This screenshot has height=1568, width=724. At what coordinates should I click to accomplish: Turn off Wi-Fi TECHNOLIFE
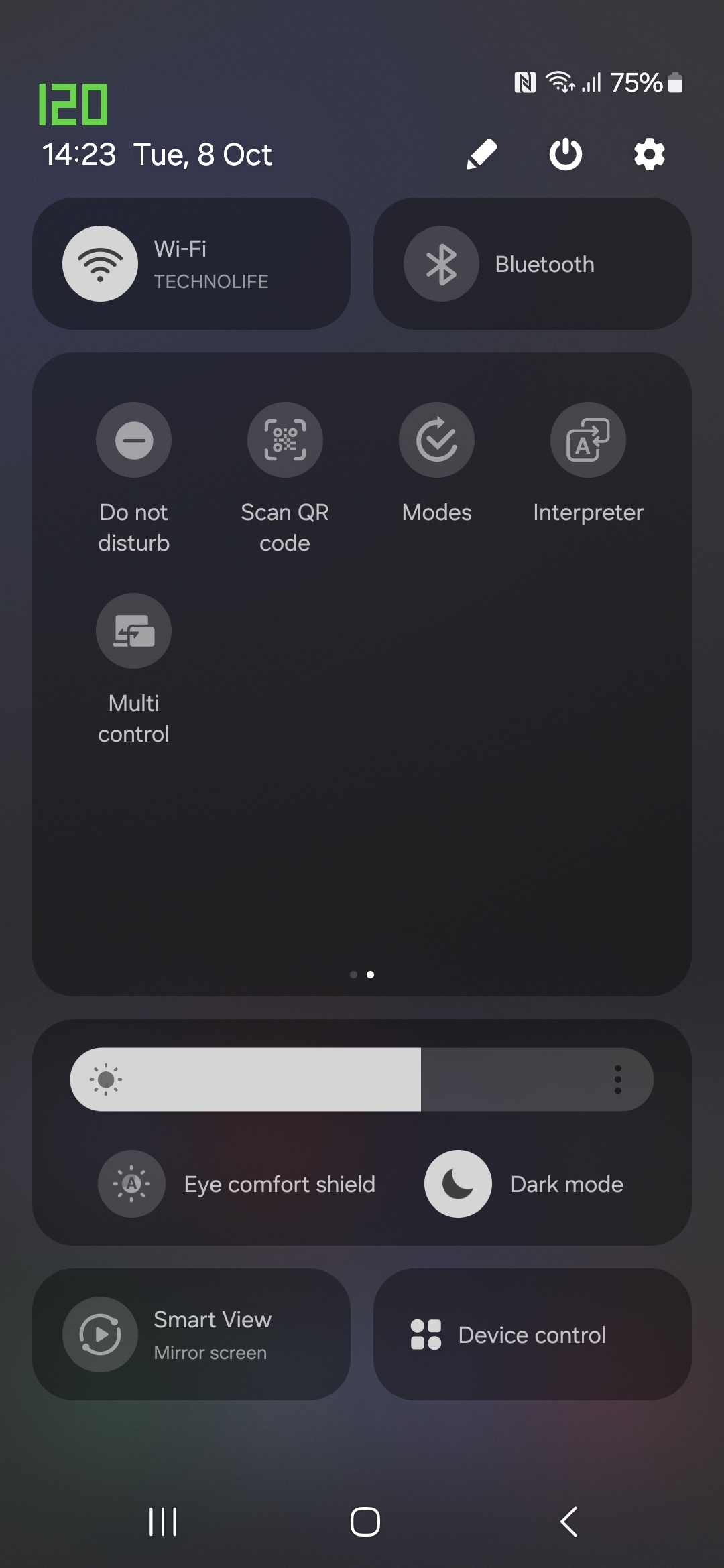[x=101, y=264]
